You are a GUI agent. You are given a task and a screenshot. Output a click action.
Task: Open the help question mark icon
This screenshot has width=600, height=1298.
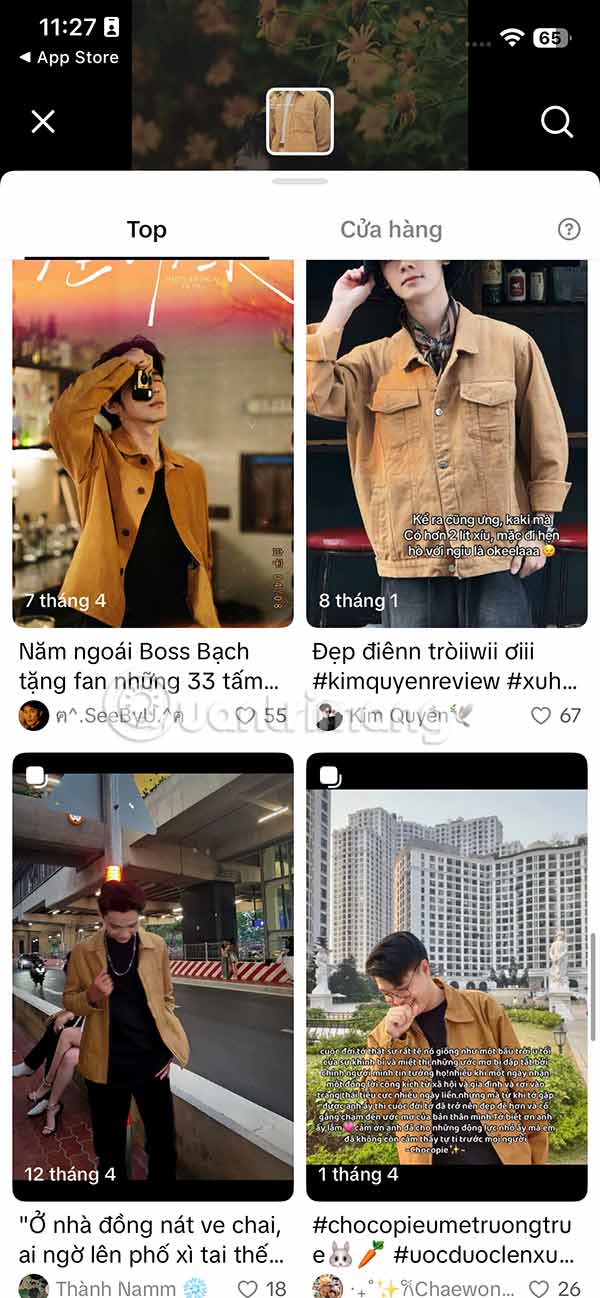click(569, 230)
